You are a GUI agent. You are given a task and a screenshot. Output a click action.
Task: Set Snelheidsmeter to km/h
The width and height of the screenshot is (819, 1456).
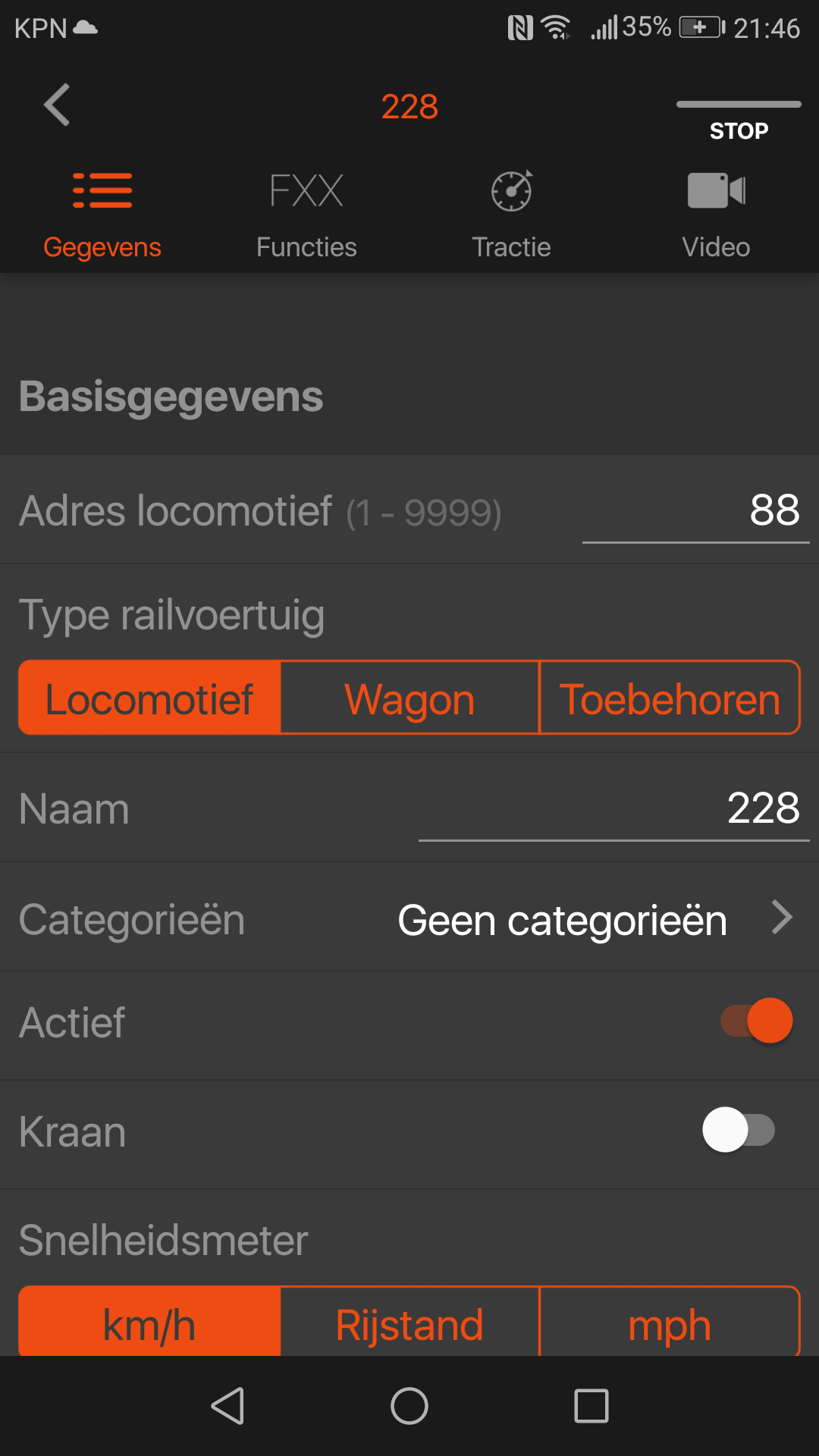[x=149, y=1323]
